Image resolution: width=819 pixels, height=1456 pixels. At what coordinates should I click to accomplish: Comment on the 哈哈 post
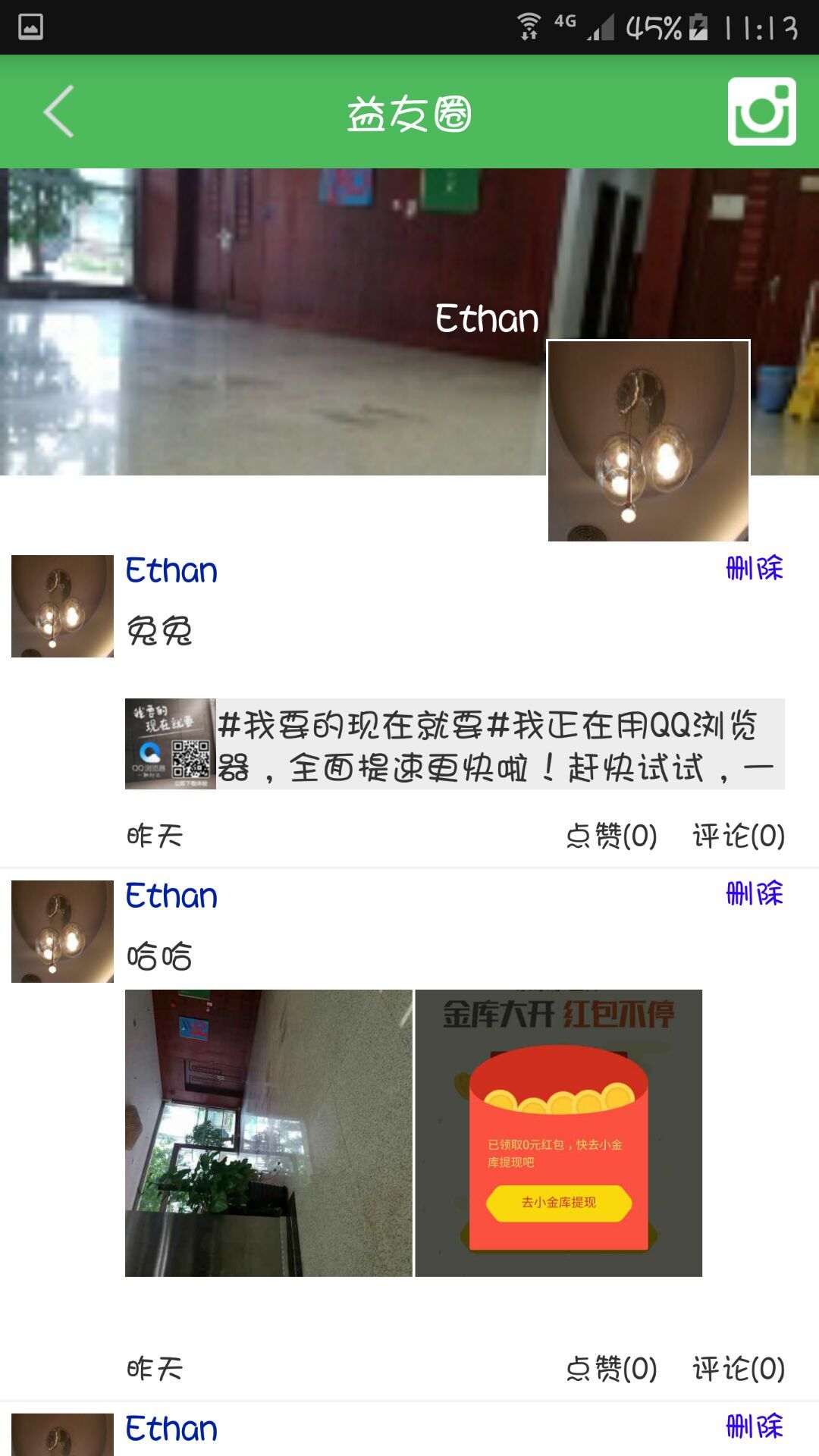coord(739,1369)
